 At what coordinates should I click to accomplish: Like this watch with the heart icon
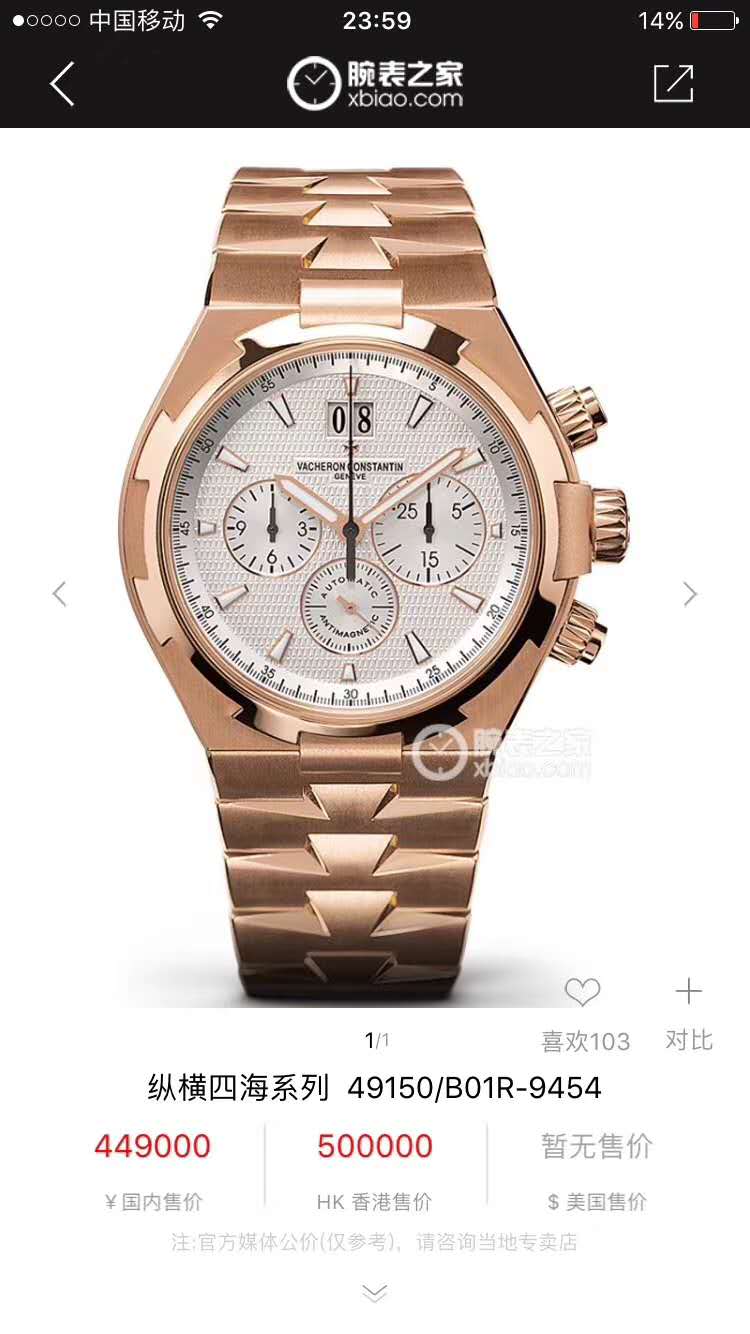(583, 993)
